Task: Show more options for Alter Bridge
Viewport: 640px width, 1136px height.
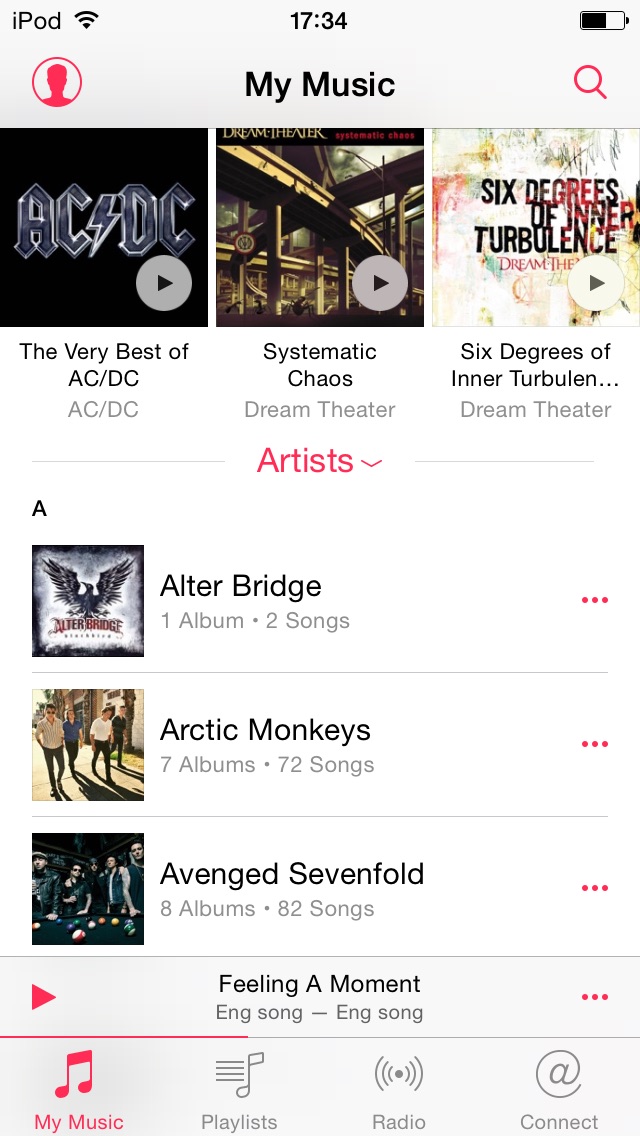Action: tap(595, 600)
